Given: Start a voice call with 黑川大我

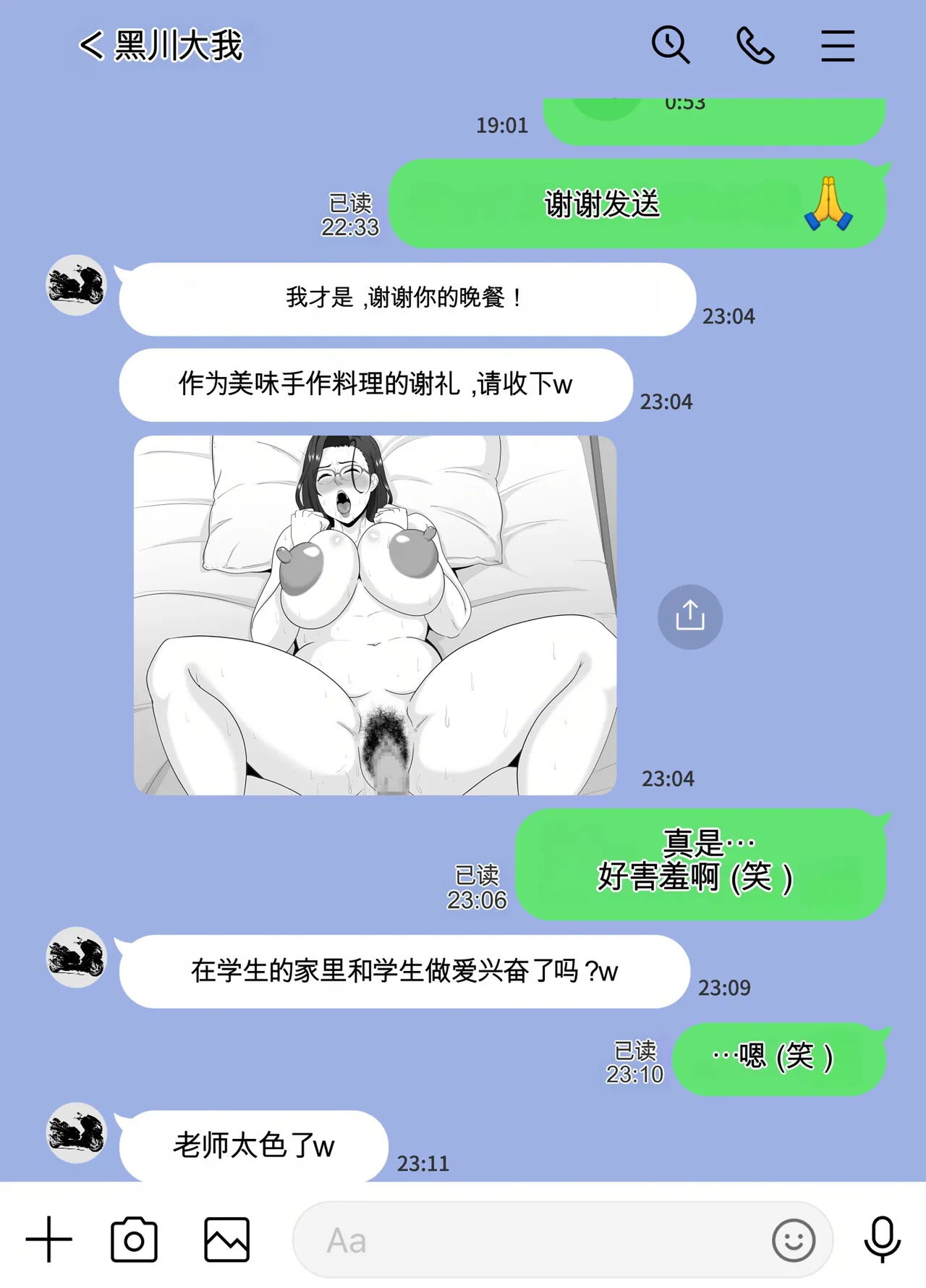Looking at the screenshot, I should tap(755, 46).
